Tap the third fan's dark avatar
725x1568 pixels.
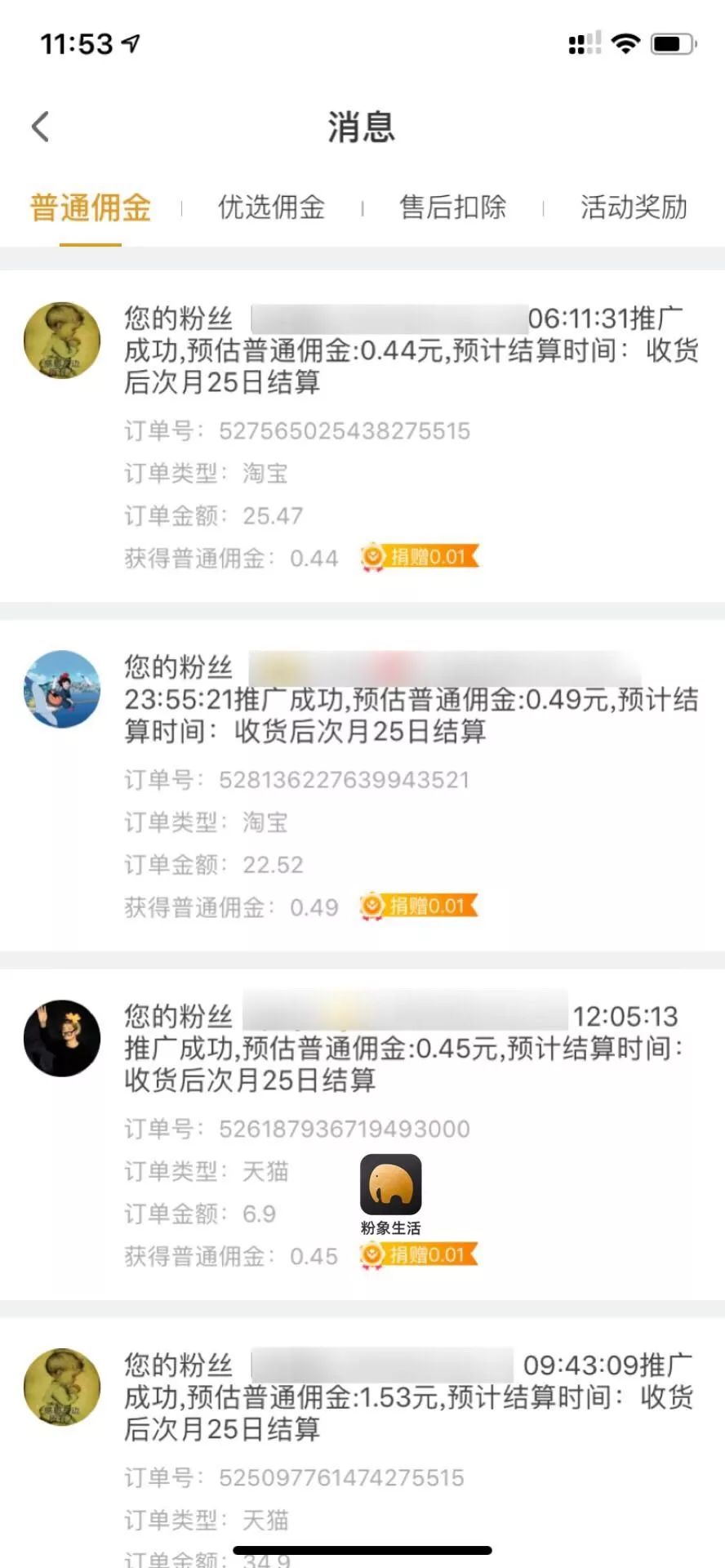coord(61,1039)
